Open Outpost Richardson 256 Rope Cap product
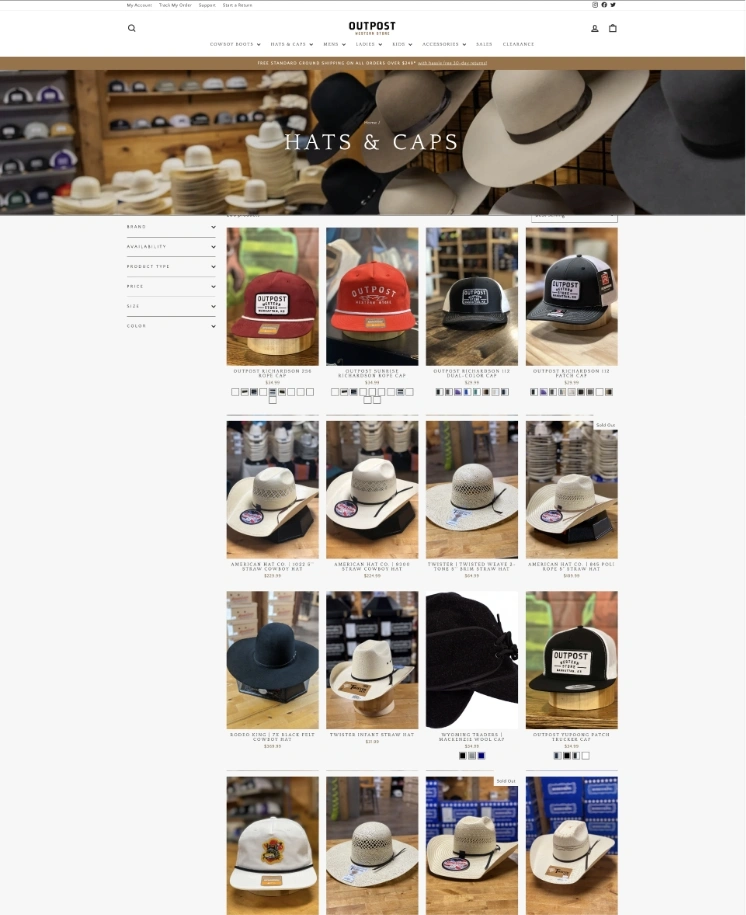This screenshot has width=746, height=915. (272, 296)
